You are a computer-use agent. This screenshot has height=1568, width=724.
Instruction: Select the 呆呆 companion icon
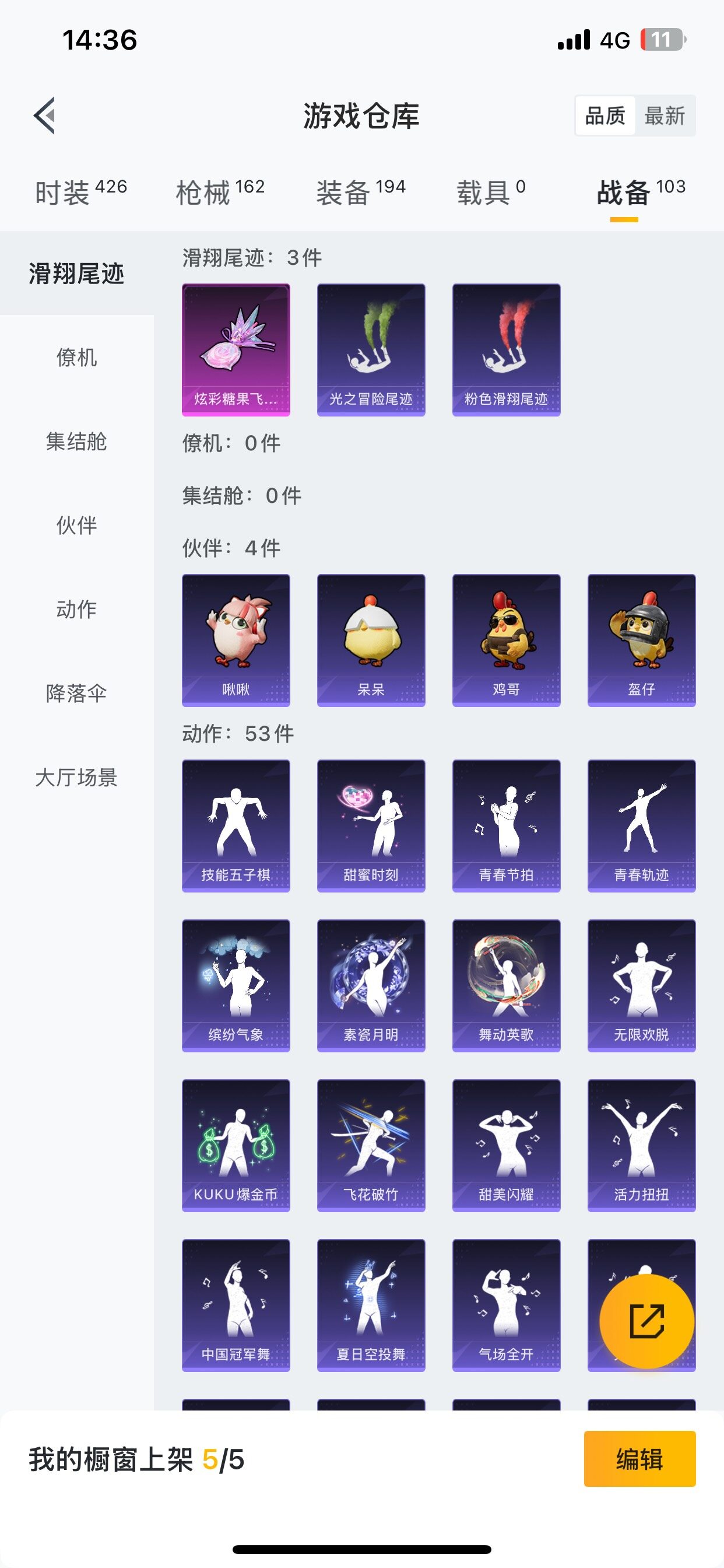pos(371,638)
